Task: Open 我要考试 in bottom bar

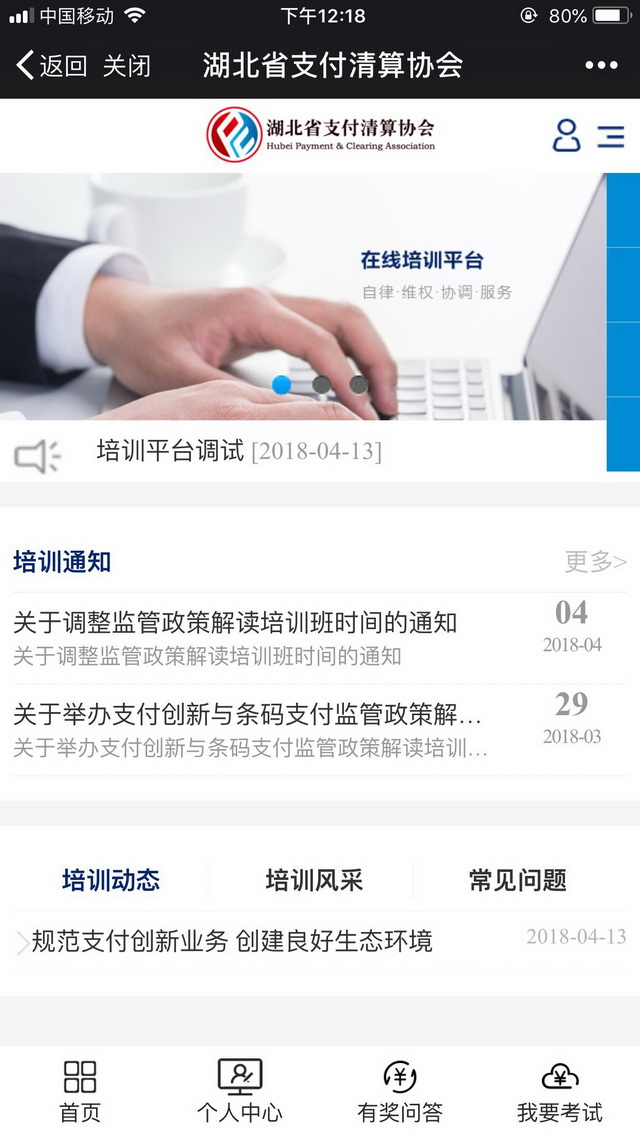Action: point(560,1091)
